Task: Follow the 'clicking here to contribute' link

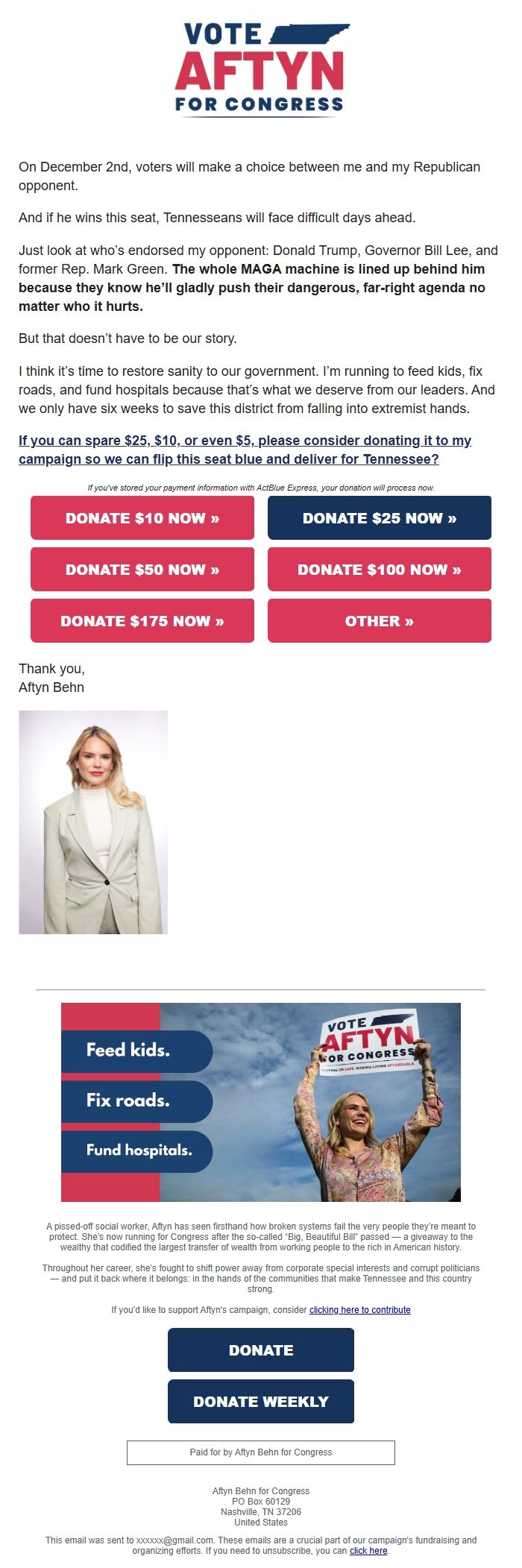Action: click(x=359, y=1309)
